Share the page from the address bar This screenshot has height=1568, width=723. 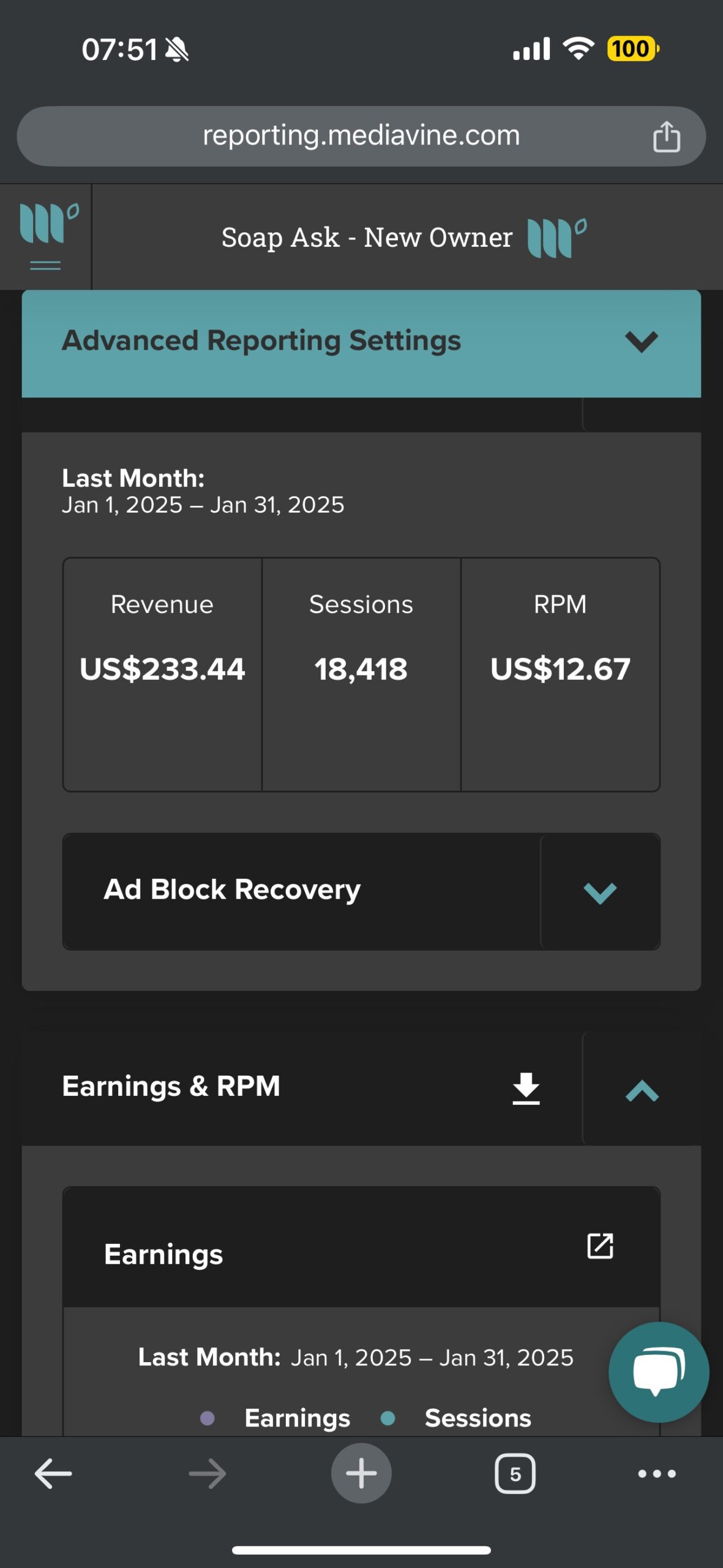tap(666, 136)
